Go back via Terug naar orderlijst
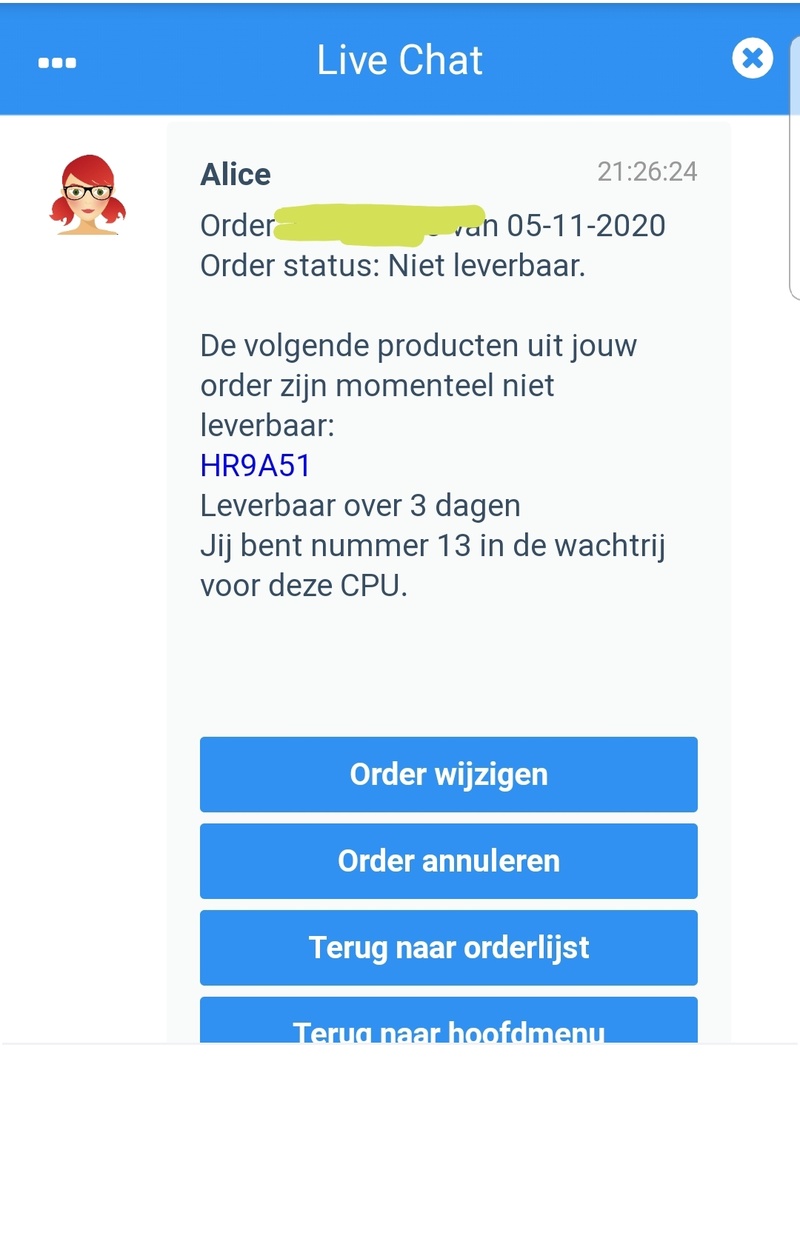The image size is (800, 1247). point(448,947)
